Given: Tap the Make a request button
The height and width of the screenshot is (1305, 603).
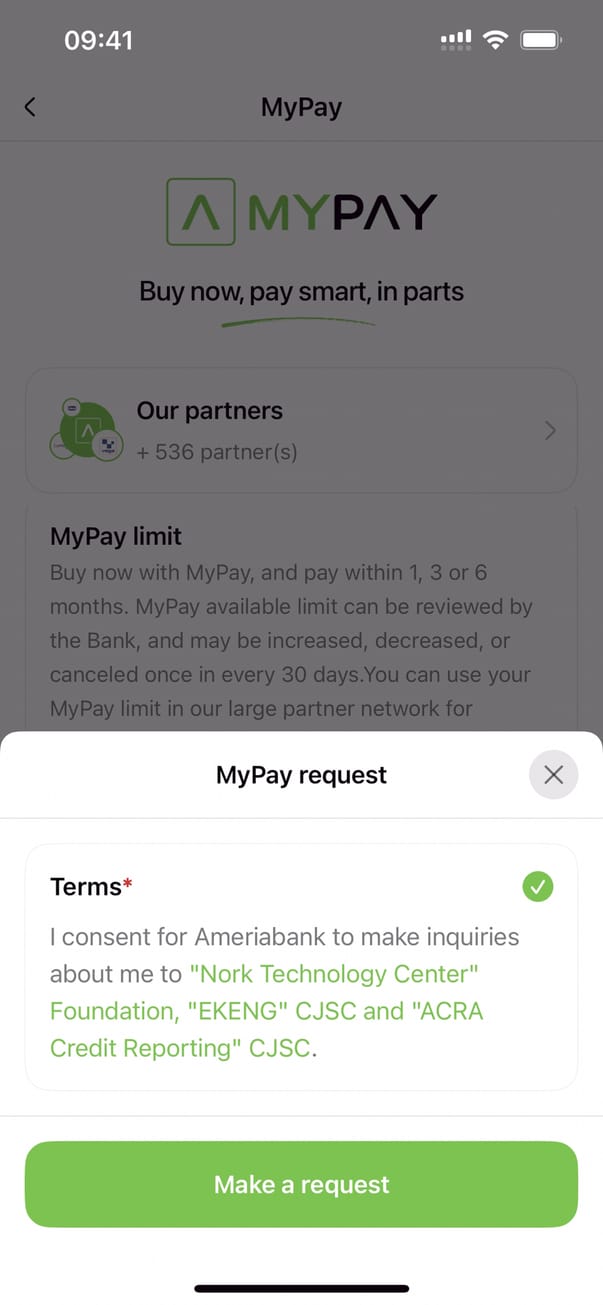Looking at the screenshot, I should tap(301, 1185).
